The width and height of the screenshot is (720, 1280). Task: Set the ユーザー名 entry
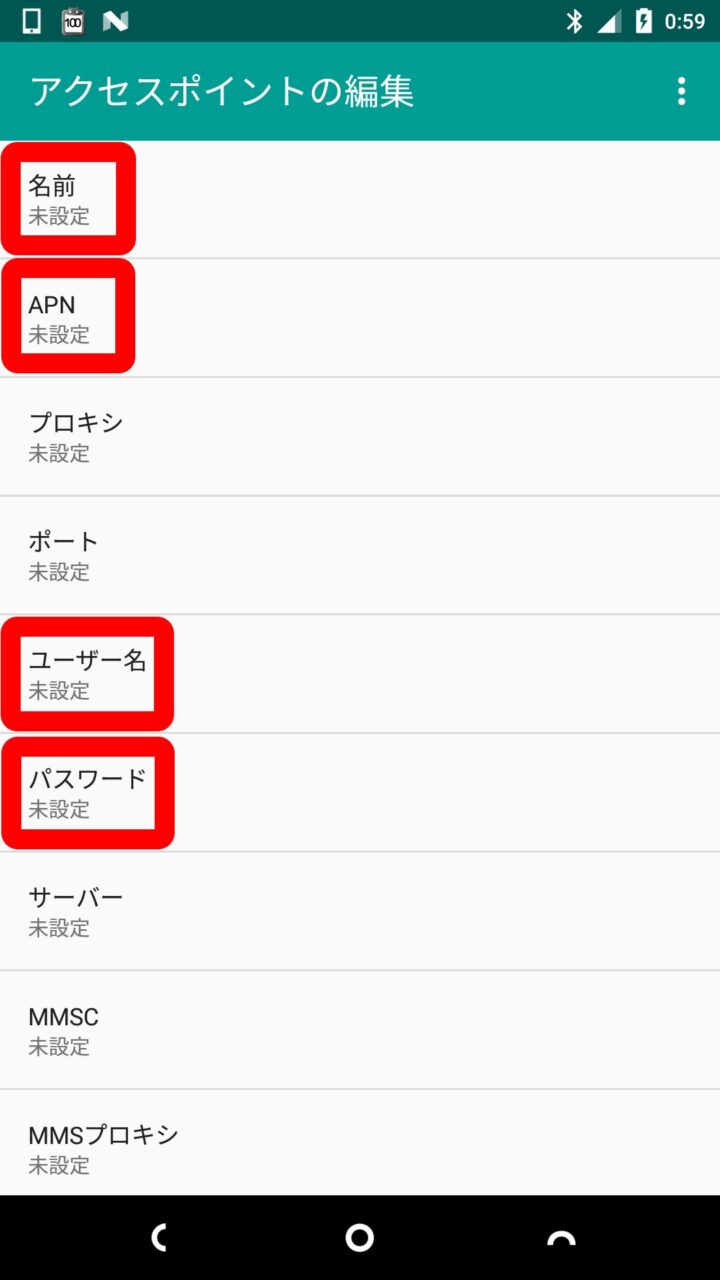[x=360, y=674]
